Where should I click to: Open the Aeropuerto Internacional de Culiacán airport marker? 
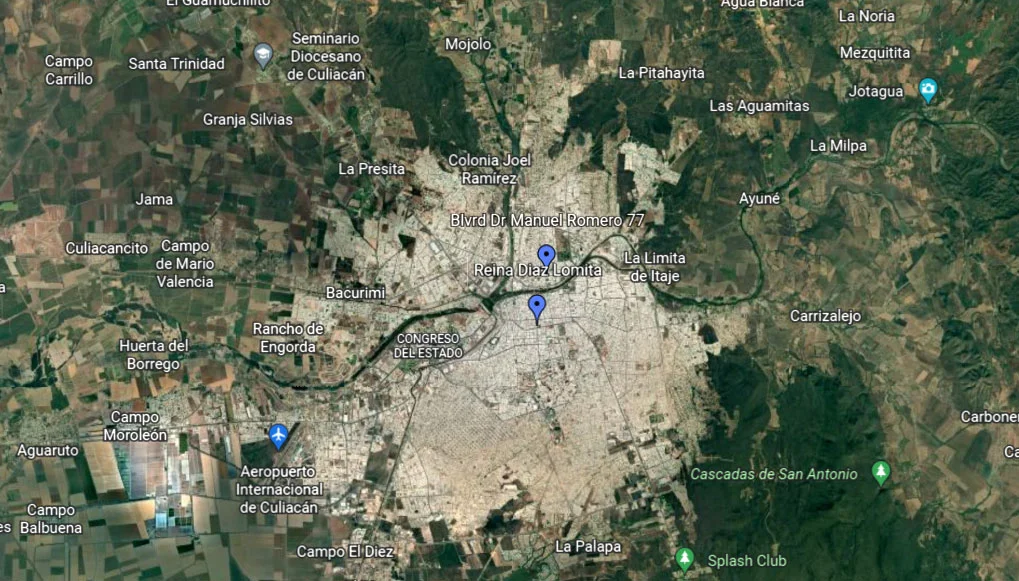pyautogui.click(x=278, y=436)
